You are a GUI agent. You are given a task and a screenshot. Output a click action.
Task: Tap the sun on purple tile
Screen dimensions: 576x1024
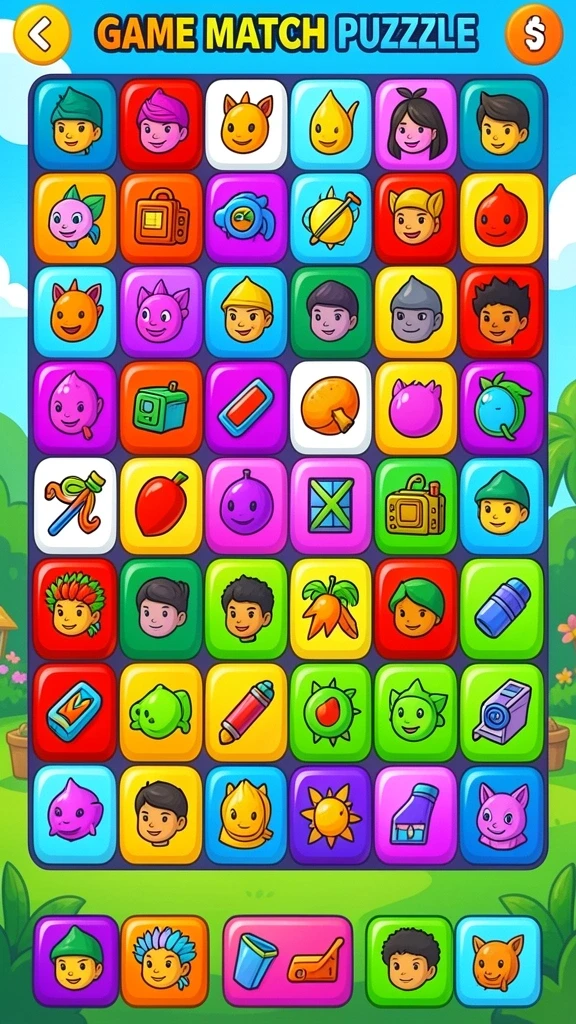(x=330, y=815)
